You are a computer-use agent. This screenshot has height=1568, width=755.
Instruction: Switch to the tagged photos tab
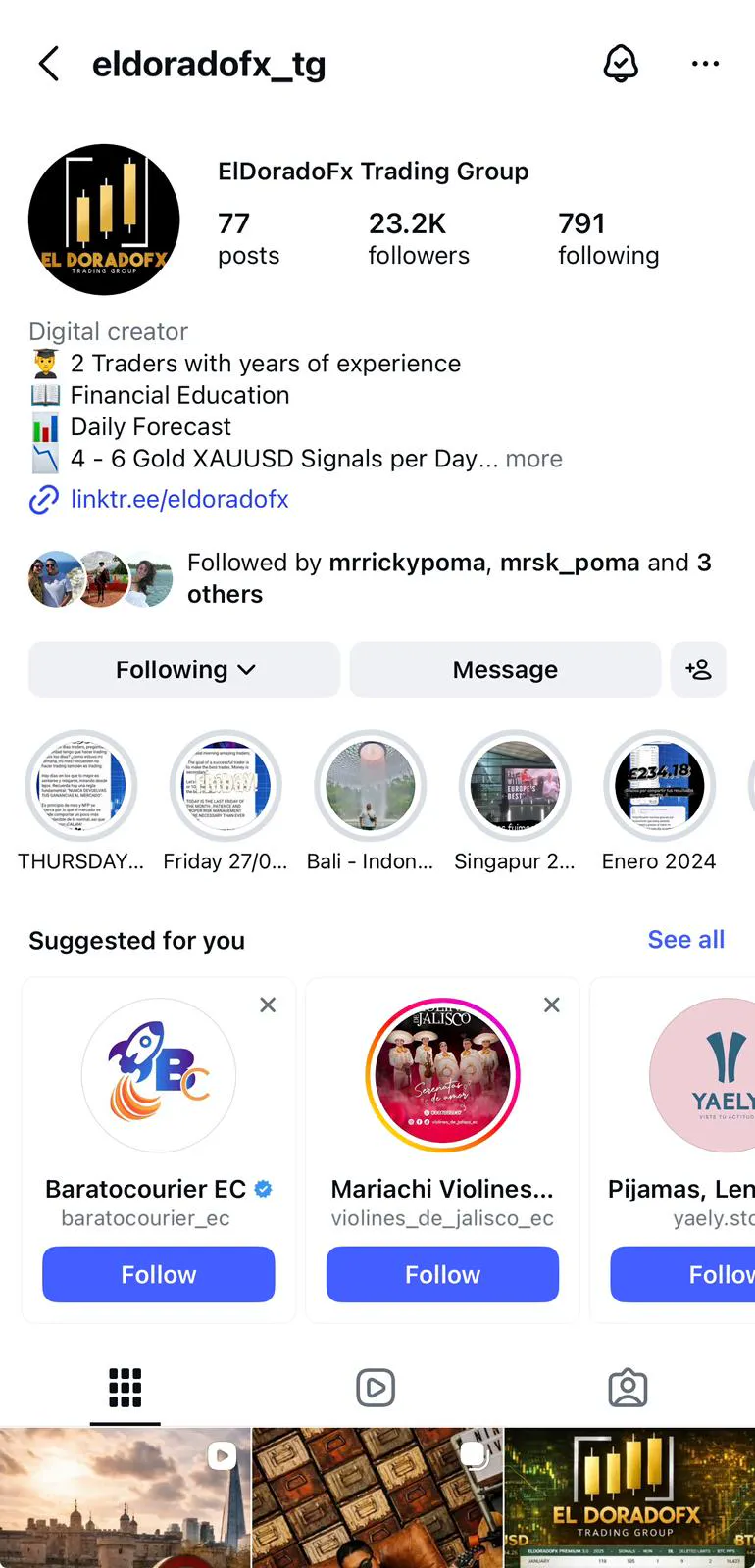[628, 1388]
